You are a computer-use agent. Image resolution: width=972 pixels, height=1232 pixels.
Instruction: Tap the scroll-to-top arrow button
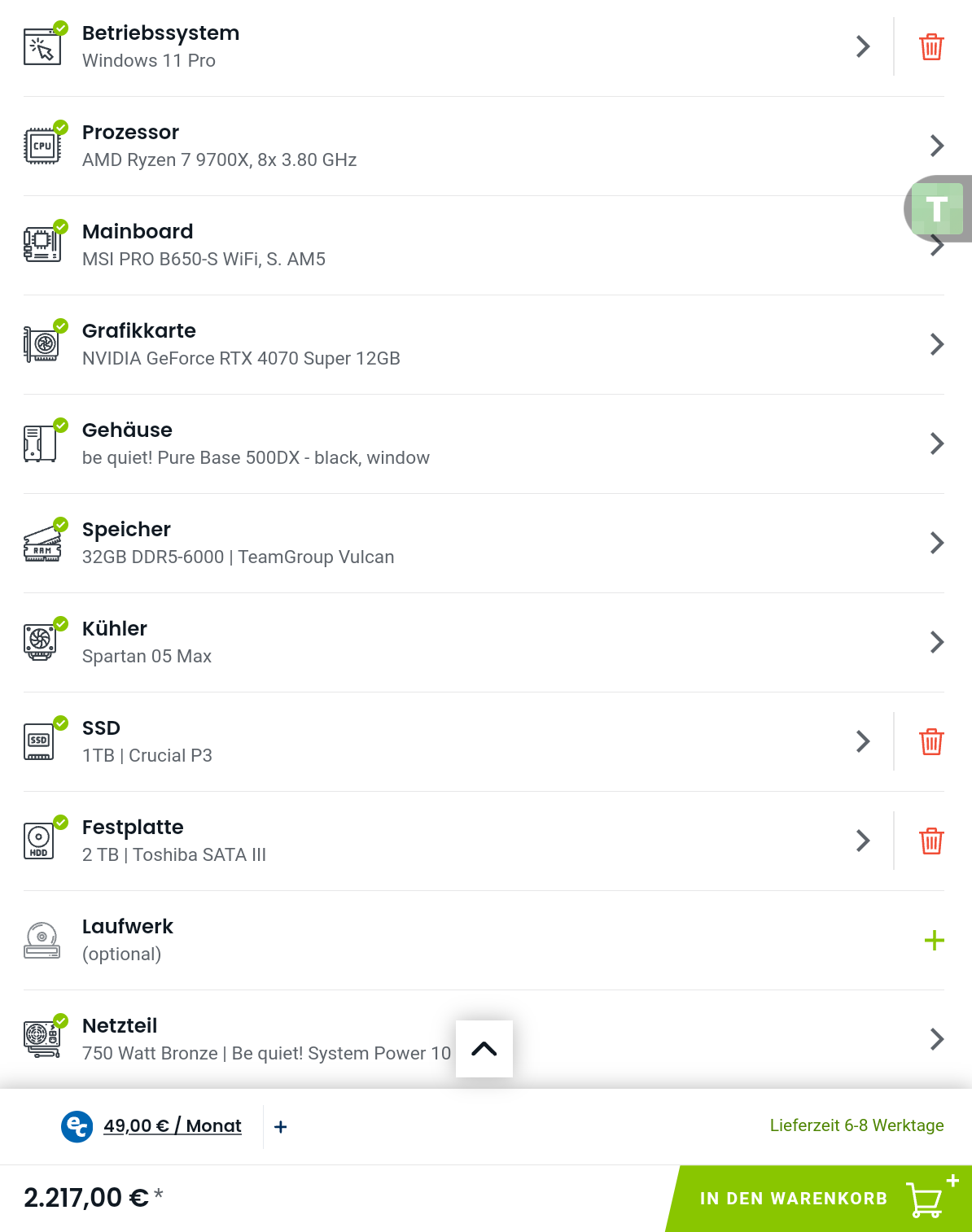tap(484, 1049)
